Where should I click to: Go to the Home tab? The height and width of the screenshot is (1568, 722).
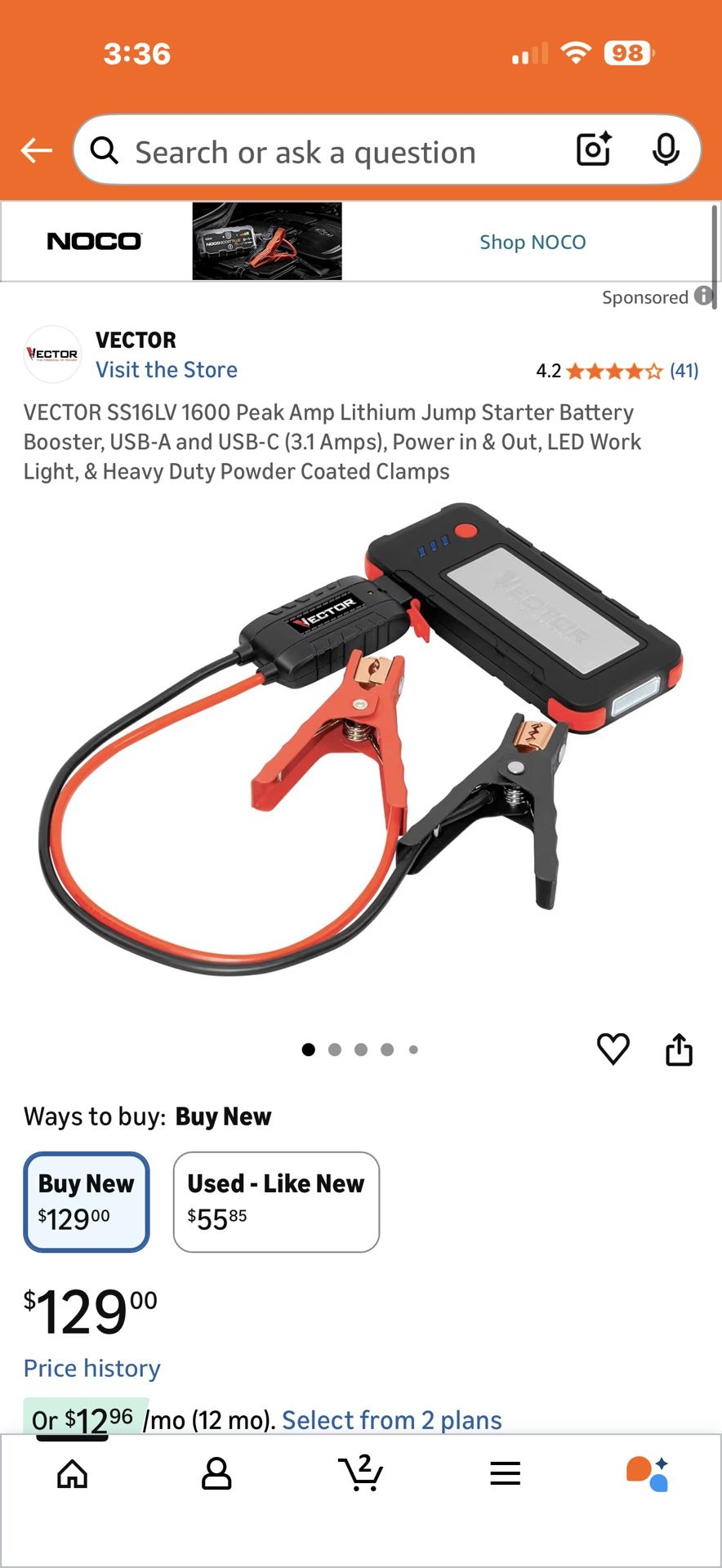72,1474
